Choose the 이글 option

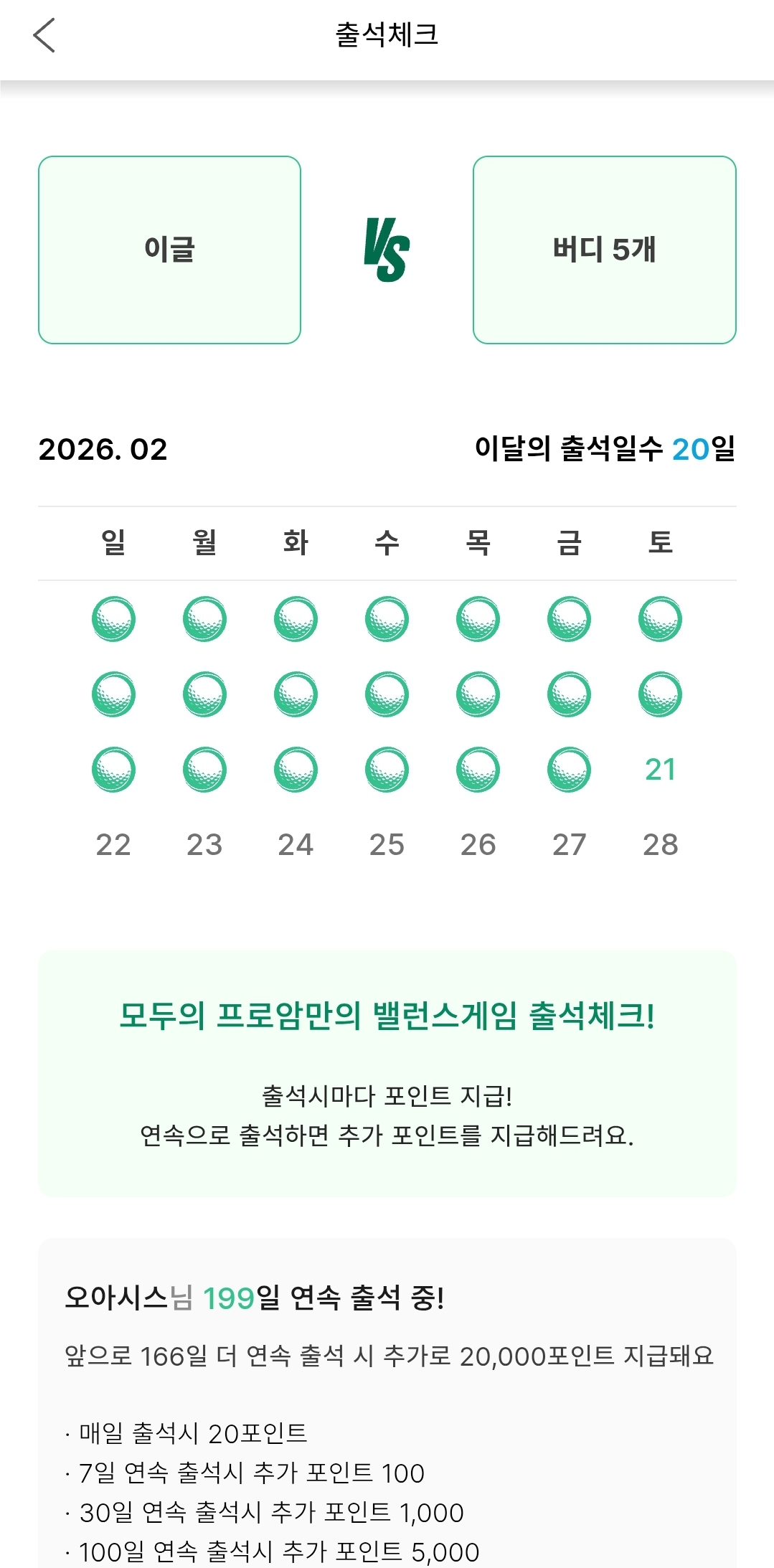[x=169, y=250]
